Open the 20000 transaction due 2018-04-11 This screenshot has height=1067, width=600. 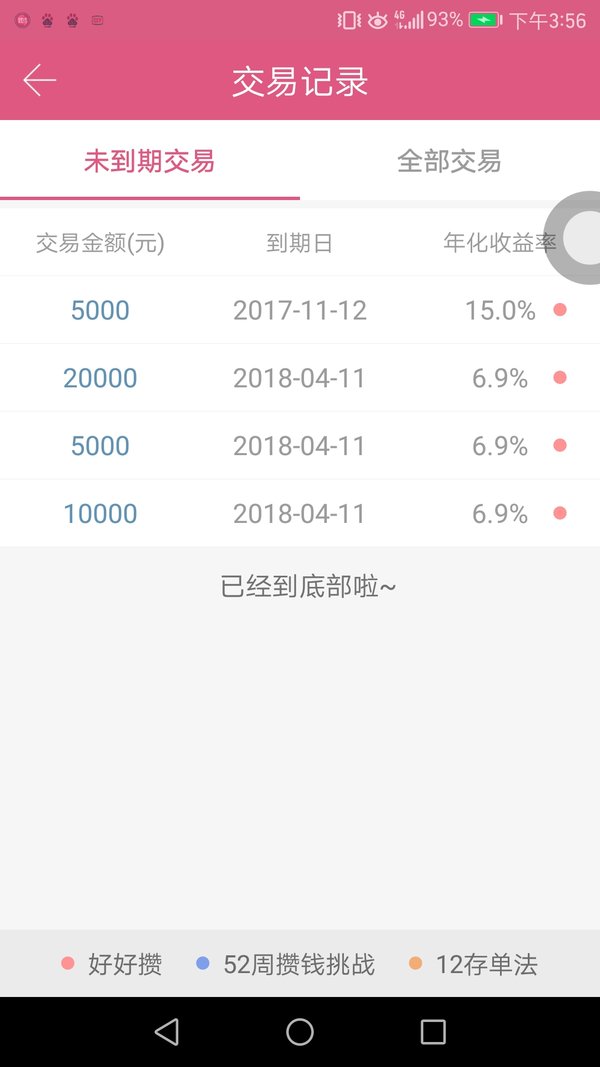click(300, 378)
